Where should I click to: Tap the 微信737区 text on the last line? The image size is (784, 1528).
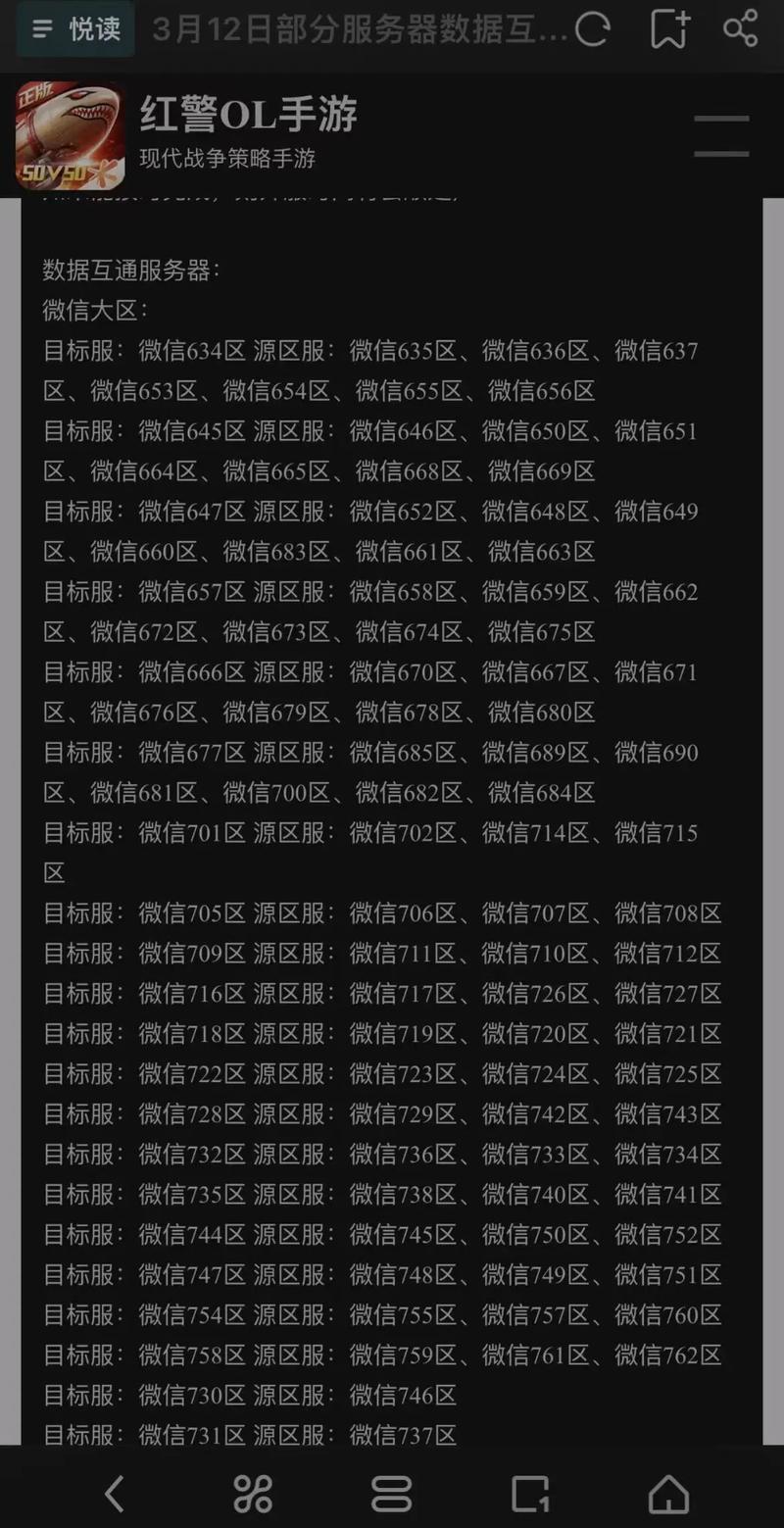pyautogui.click(x=405, y=1435)
